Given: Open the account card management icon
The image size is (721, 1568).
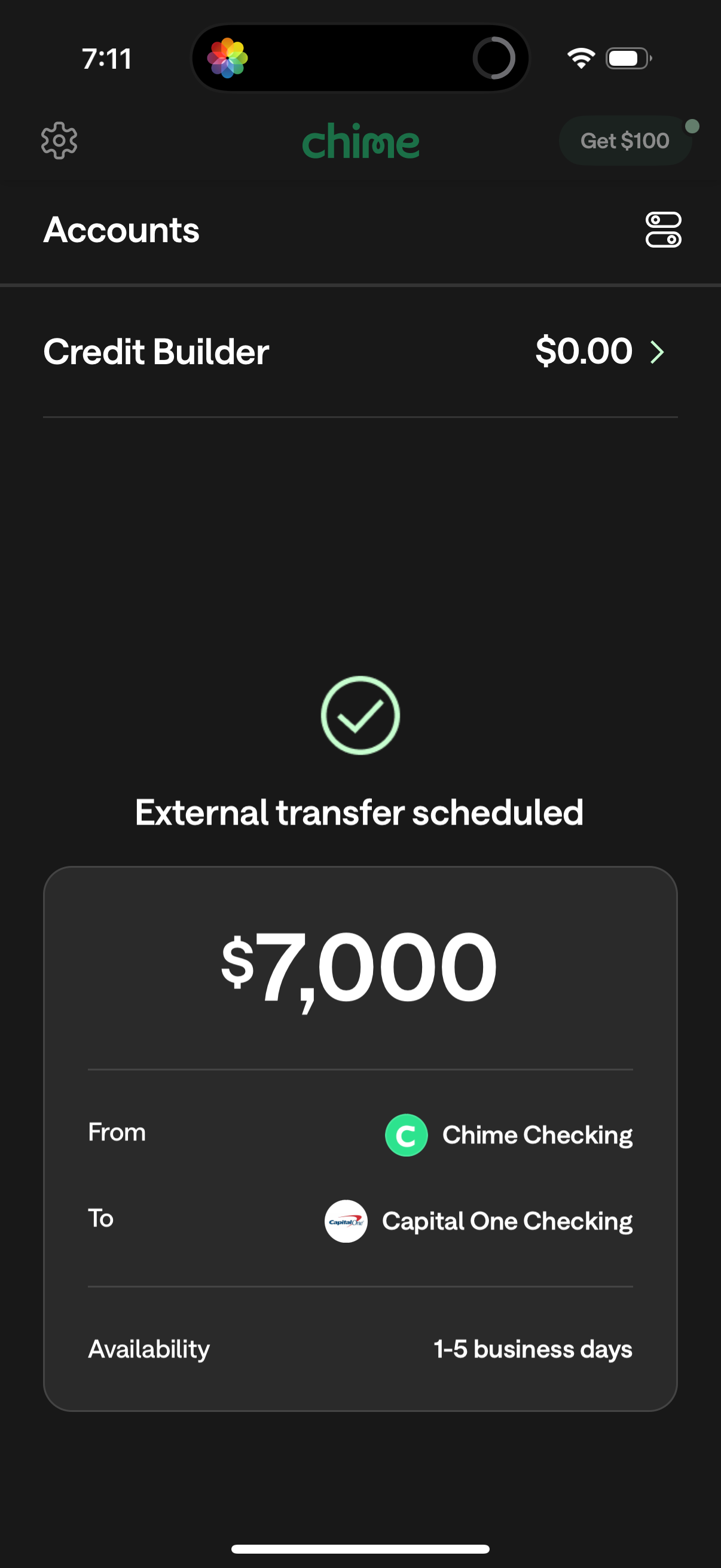Looking at the screenshot, I should pyautogui.click(x=664, y=231).
